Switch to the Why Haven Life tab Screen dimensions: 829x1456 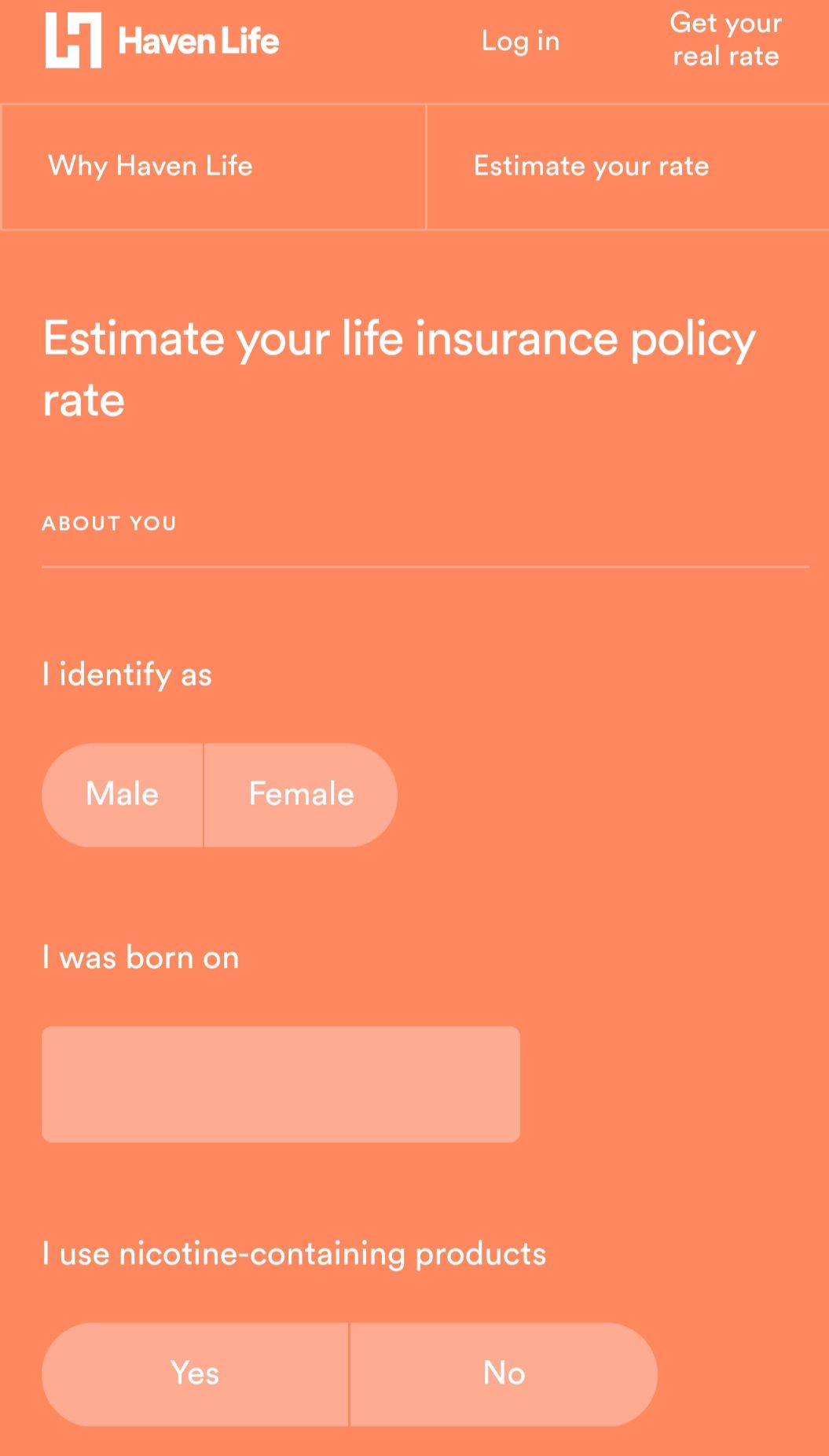click(214, 167)
